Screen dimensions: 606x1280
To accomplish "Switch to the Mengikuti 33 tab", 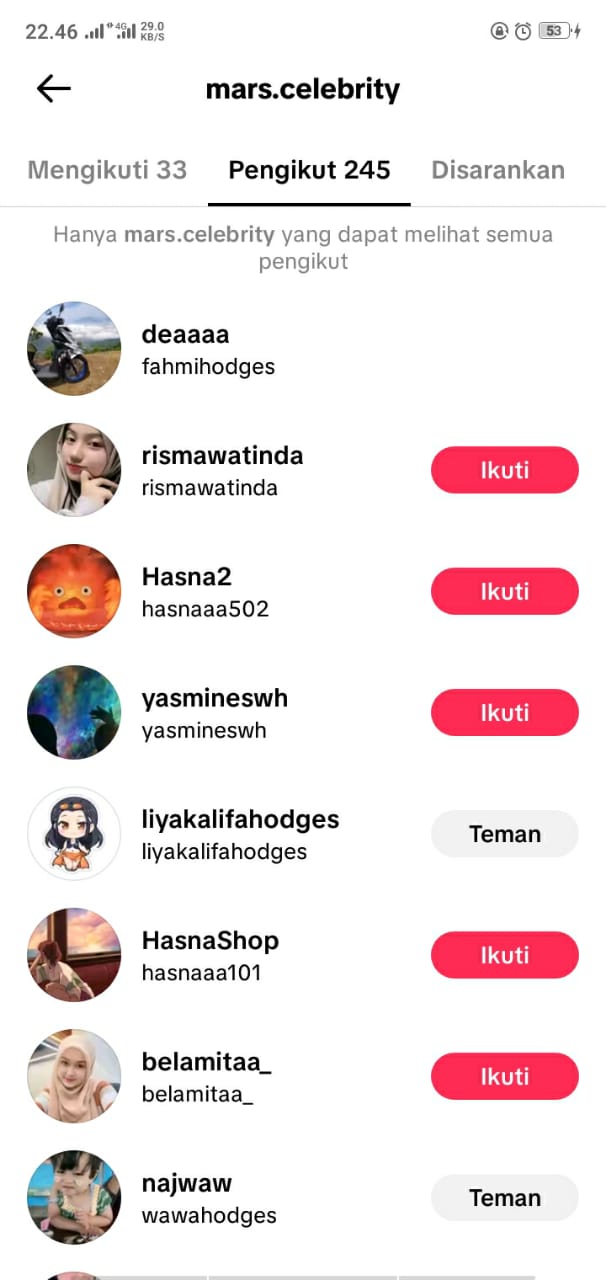I will coord(107,170).
